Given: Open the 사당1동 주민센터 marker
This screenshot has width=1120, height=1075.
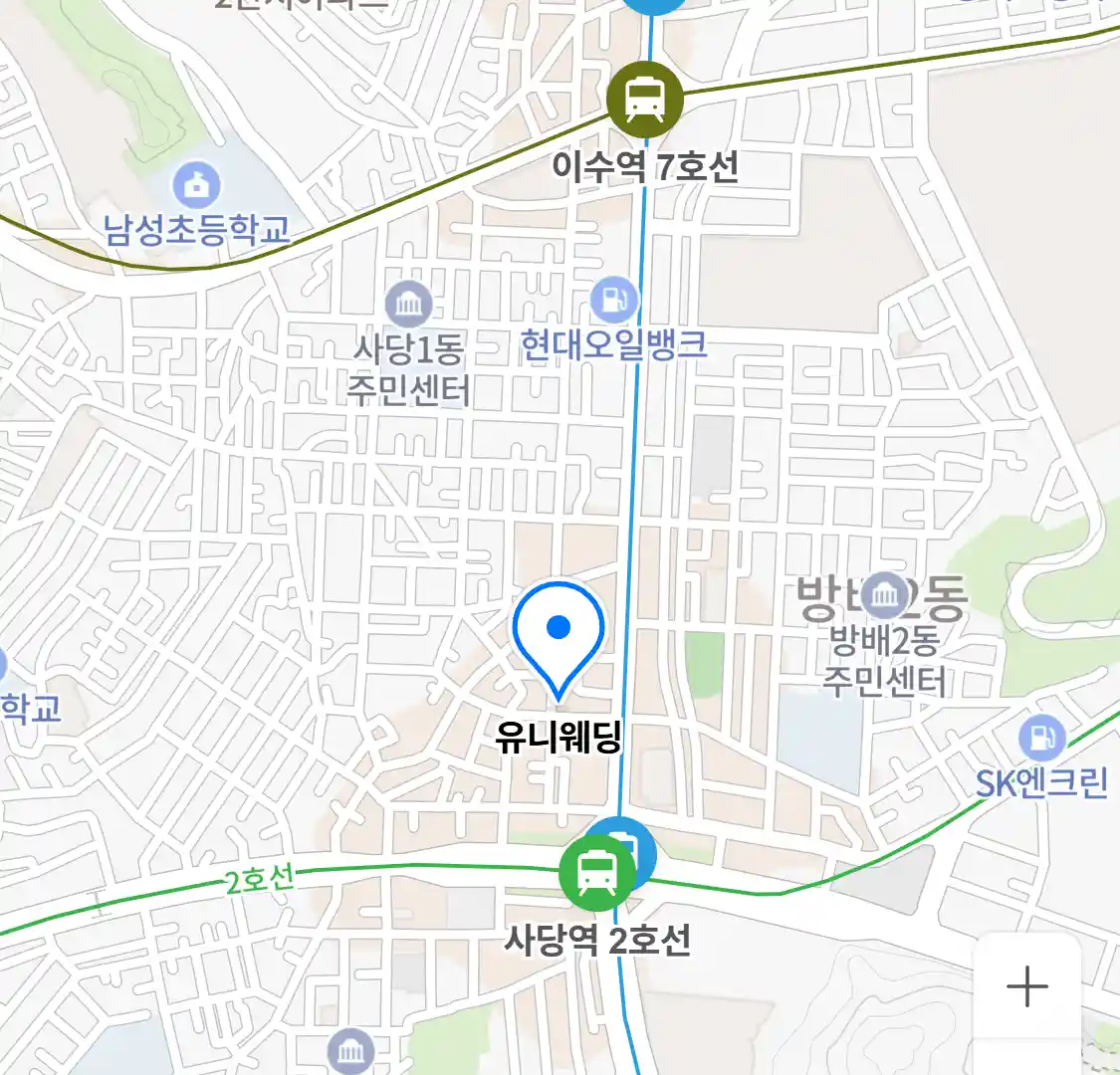Looking at the screenshot, I should [408, 305].
